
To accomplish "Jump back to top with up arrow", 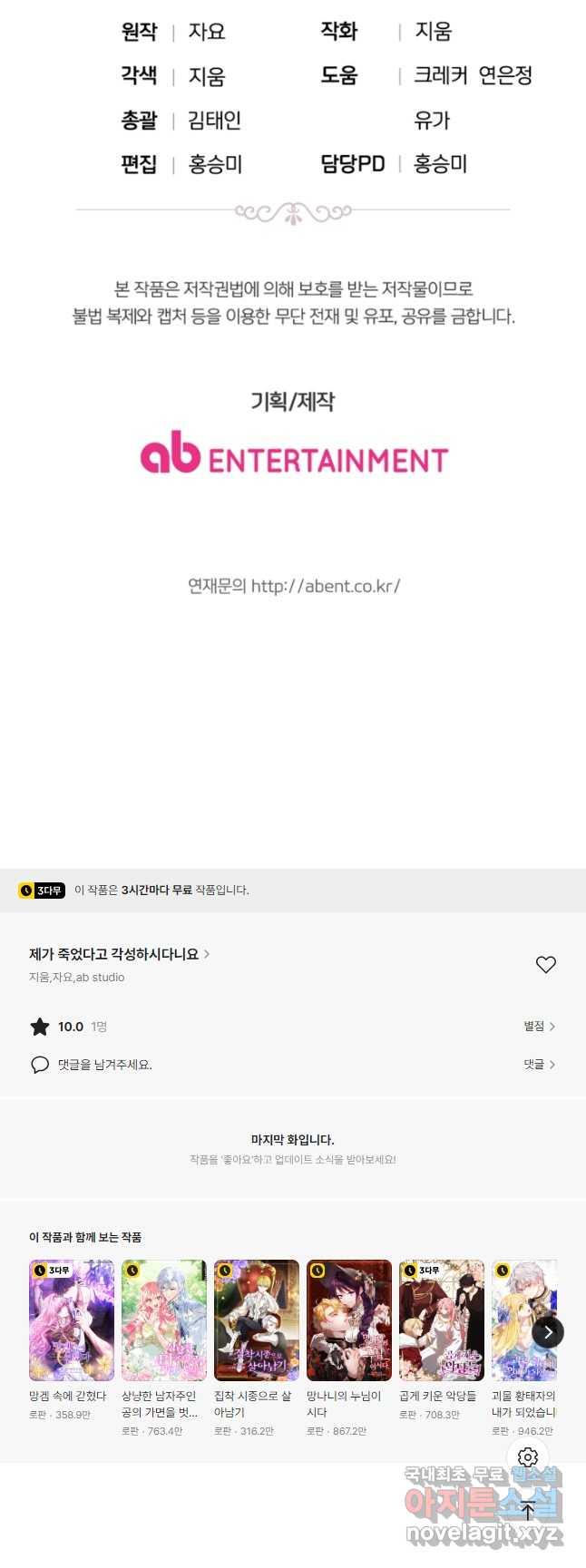I will coord(528,1512).
